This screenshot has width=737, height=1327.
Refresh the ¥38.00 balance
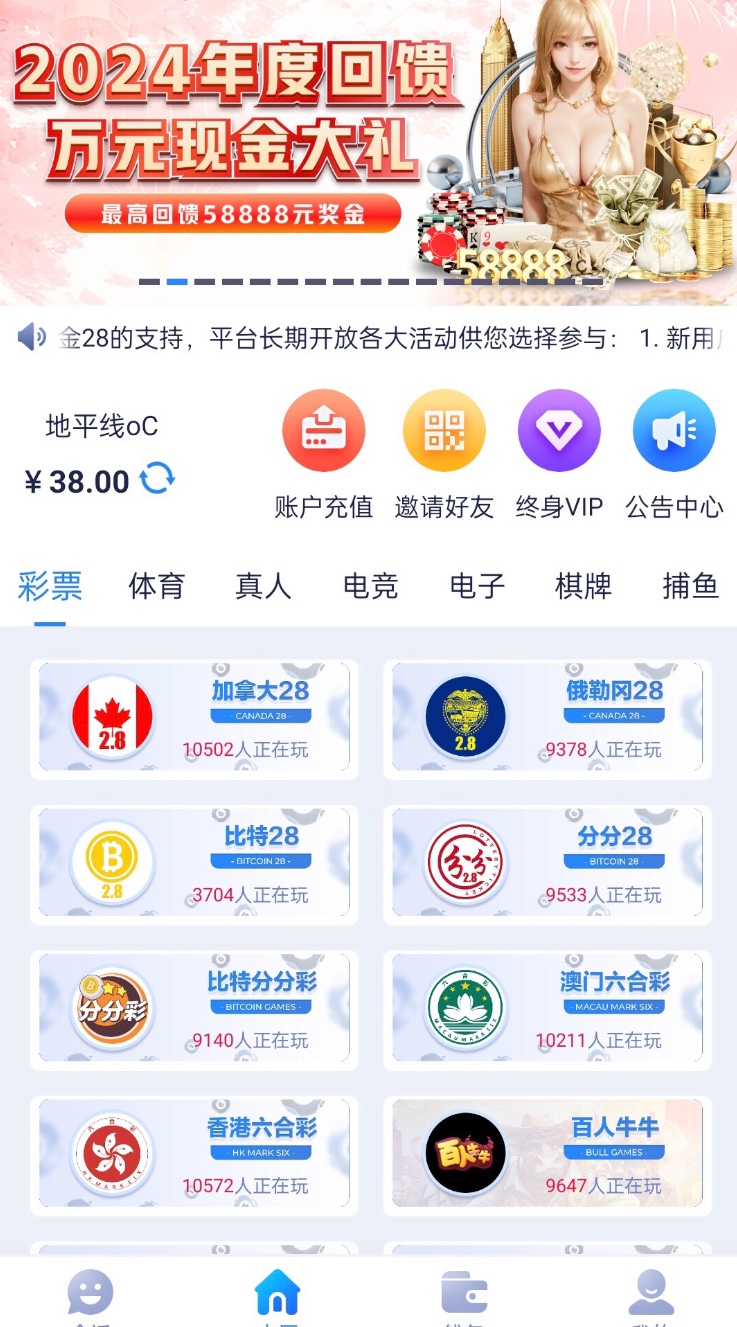(157, 479)
